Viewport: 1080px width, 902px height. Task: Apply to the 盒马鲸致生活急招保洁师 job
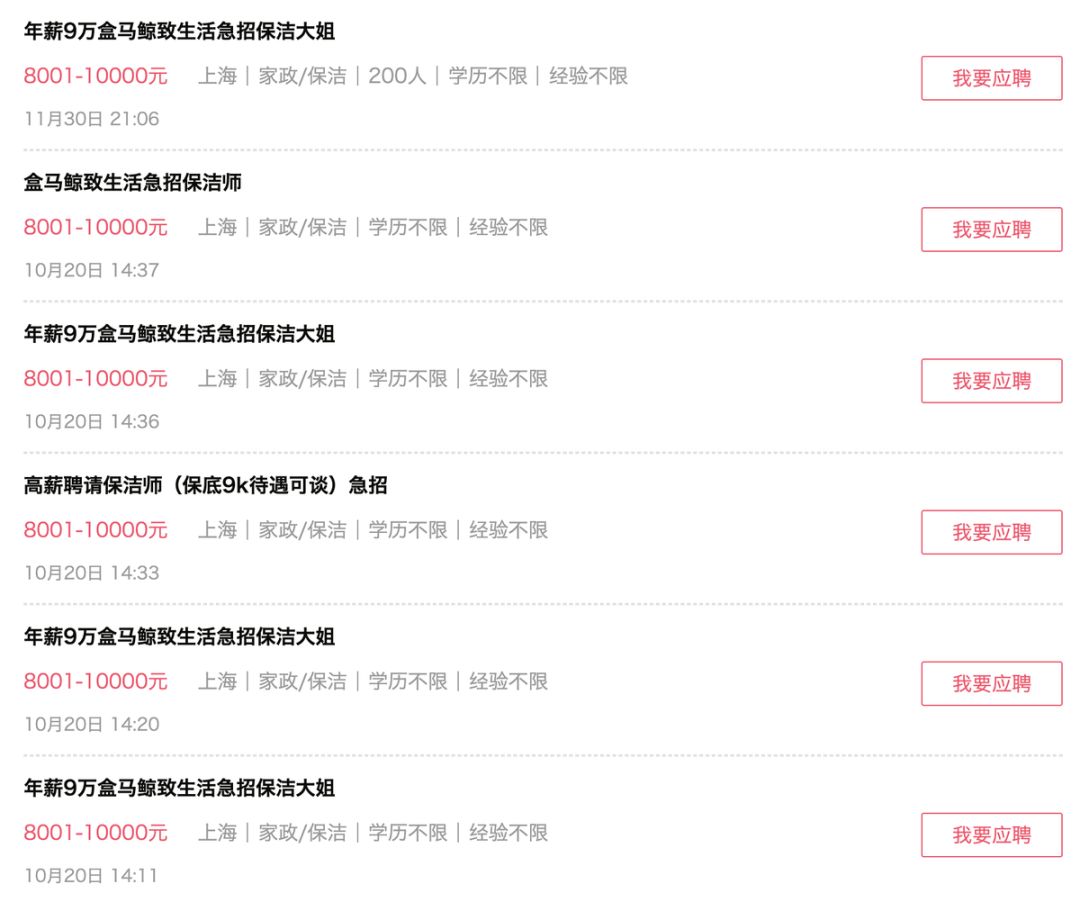[991, 229]
